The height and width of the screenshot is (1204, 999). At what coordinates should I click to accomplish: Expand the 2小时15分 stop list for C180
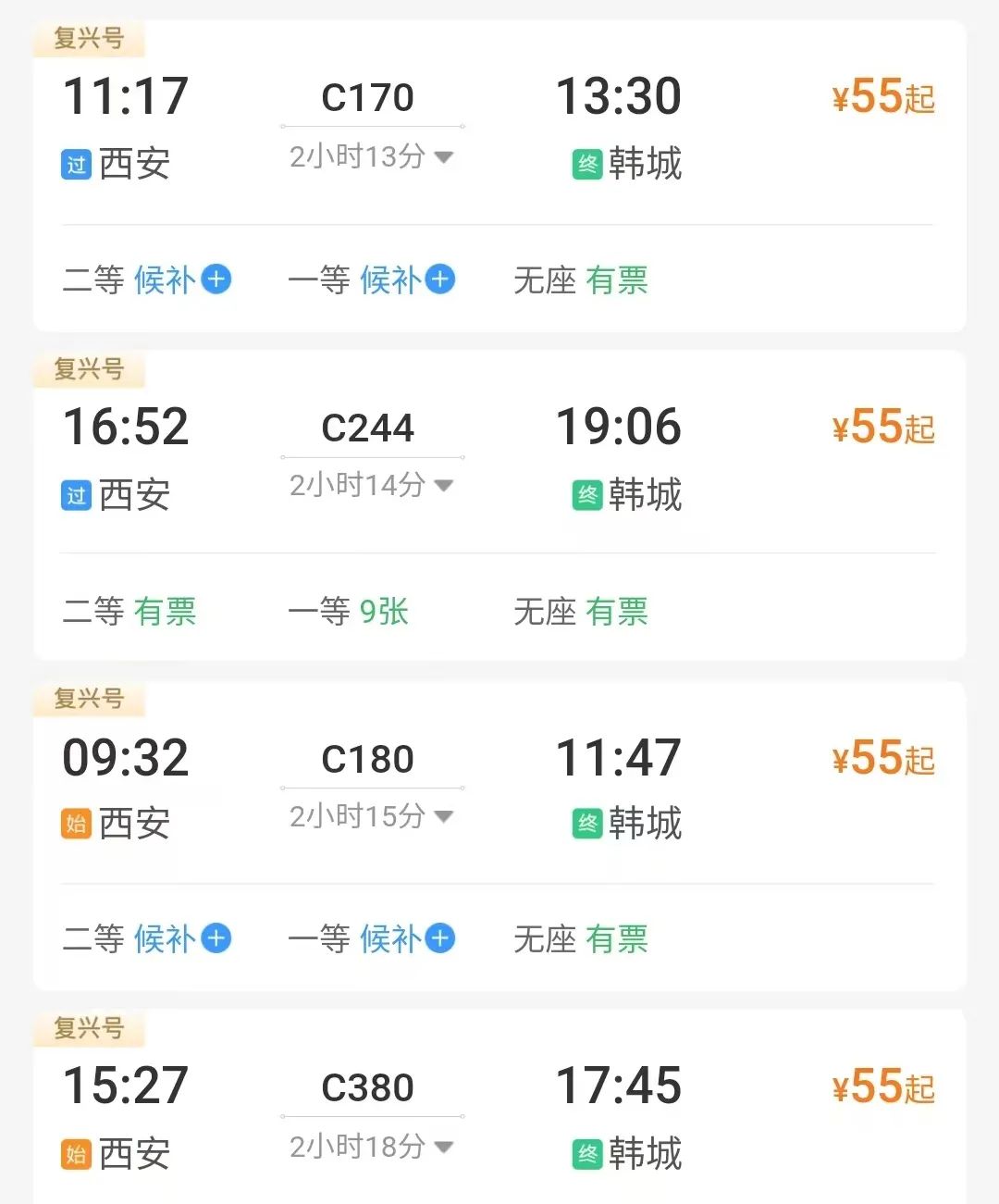371,816
